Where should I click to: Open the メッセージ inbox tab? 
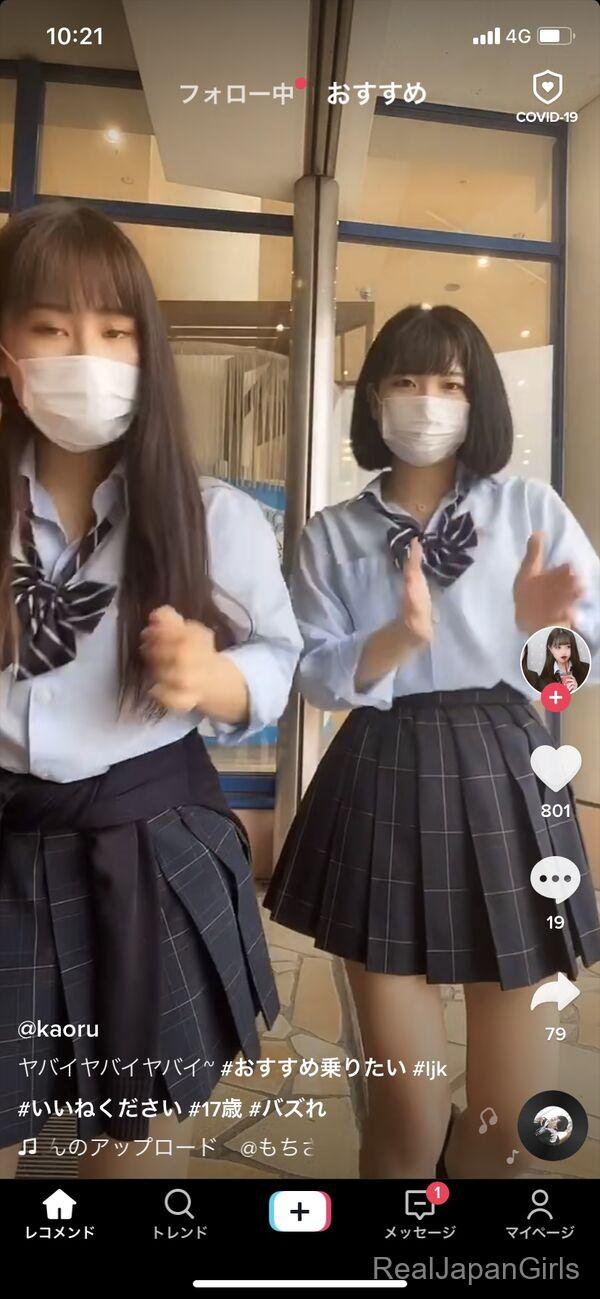click(420, 1214)
